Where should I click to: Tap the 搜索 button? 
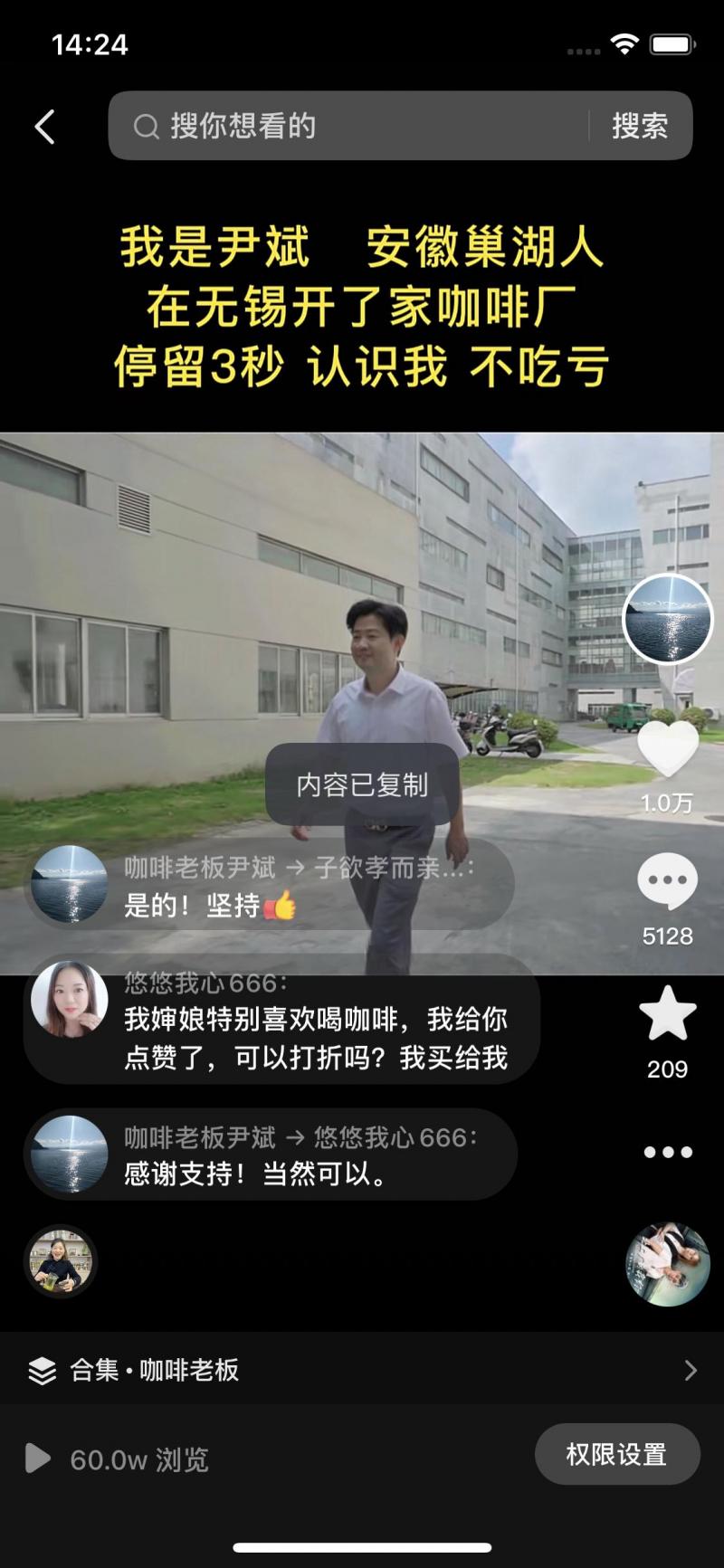click(x=640, y=127)
